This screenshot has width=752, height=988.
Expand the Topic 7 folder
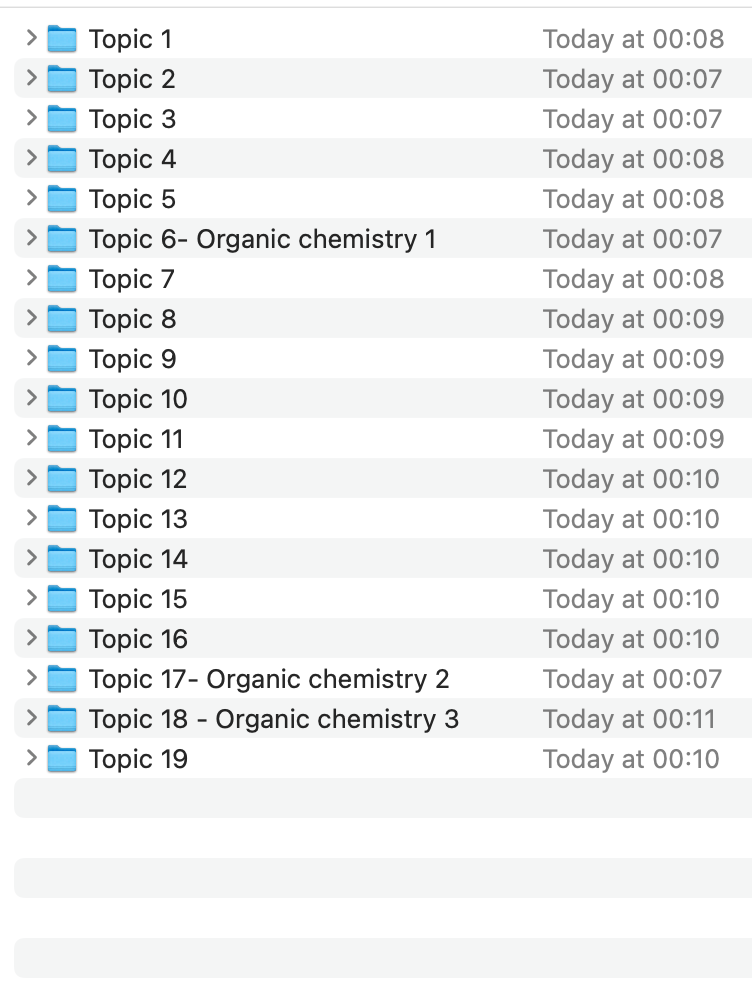coord(30,279)
